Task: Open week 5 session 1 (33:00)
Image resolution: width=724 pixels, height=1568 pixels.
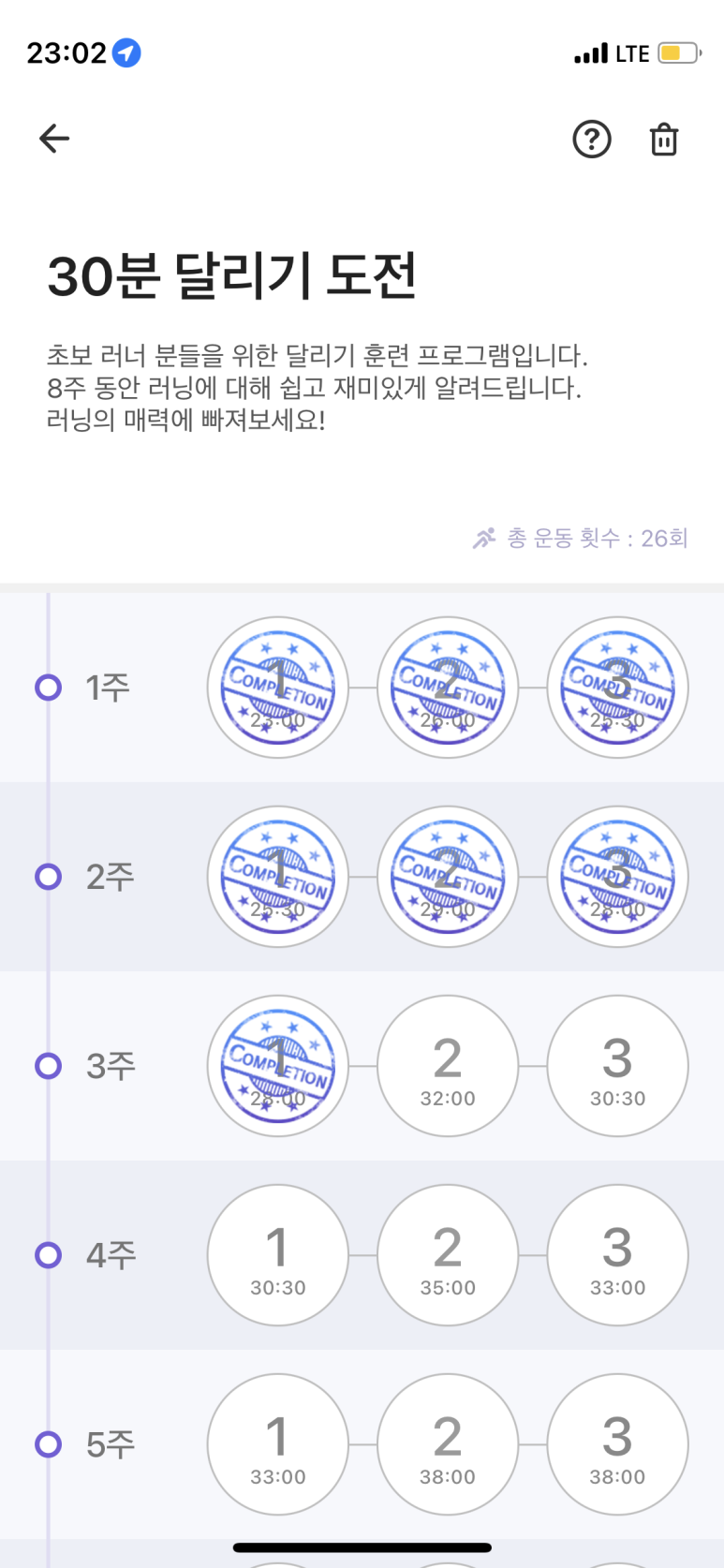Action: coord(278,1444)
